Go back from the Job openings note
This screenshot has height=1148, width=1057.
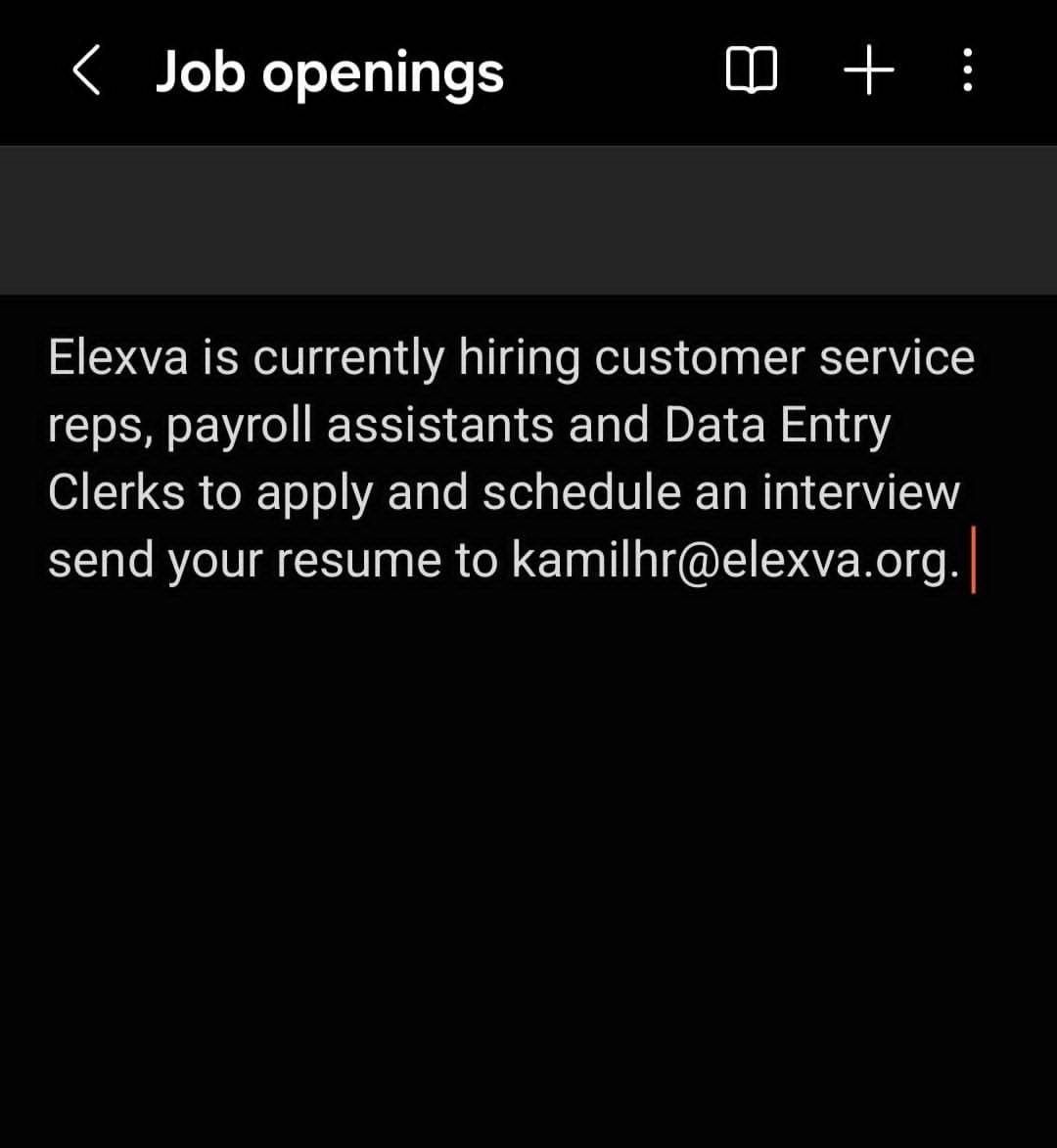coord(86,71)
